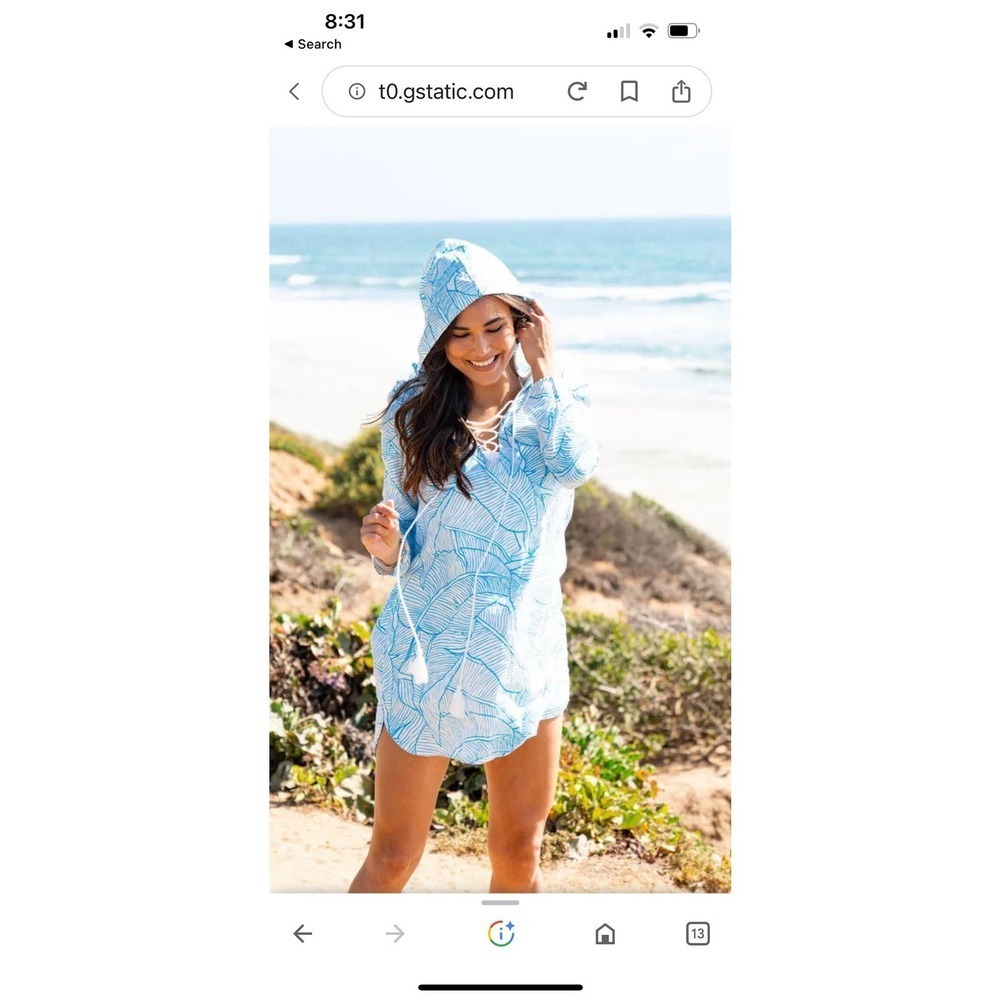Return to Search app via status bar link

click(x=313, y=44)
